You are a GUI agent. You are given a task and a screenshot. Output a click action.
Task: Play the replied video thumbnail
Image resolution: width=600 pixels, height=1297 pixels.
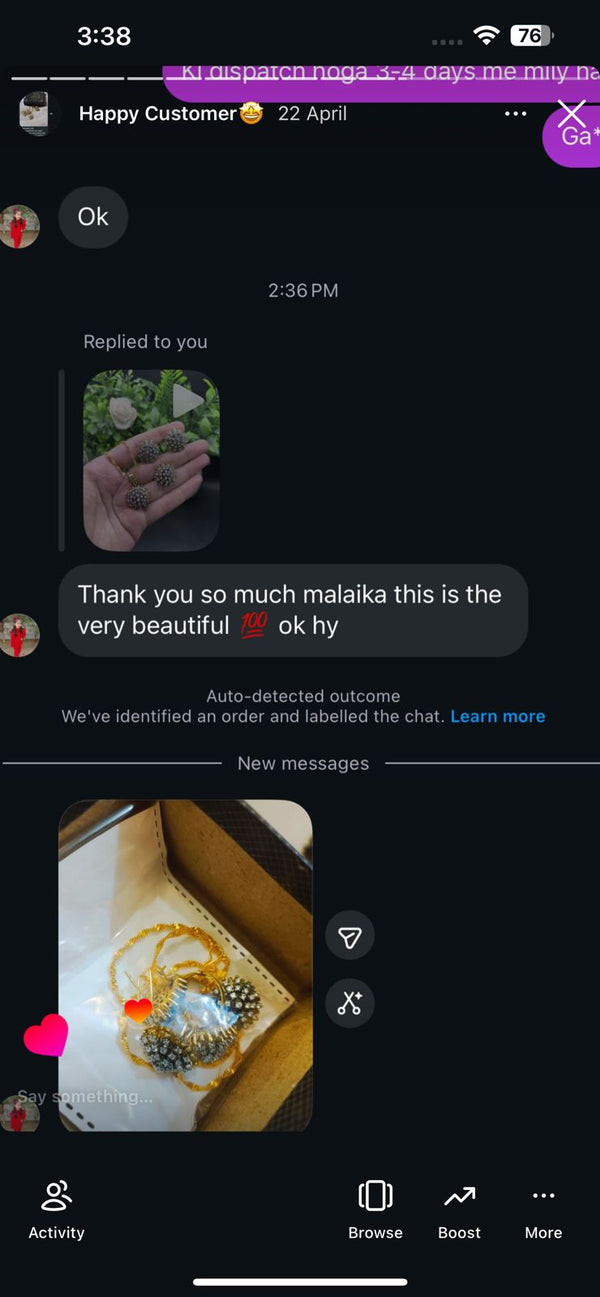point(151,460)
